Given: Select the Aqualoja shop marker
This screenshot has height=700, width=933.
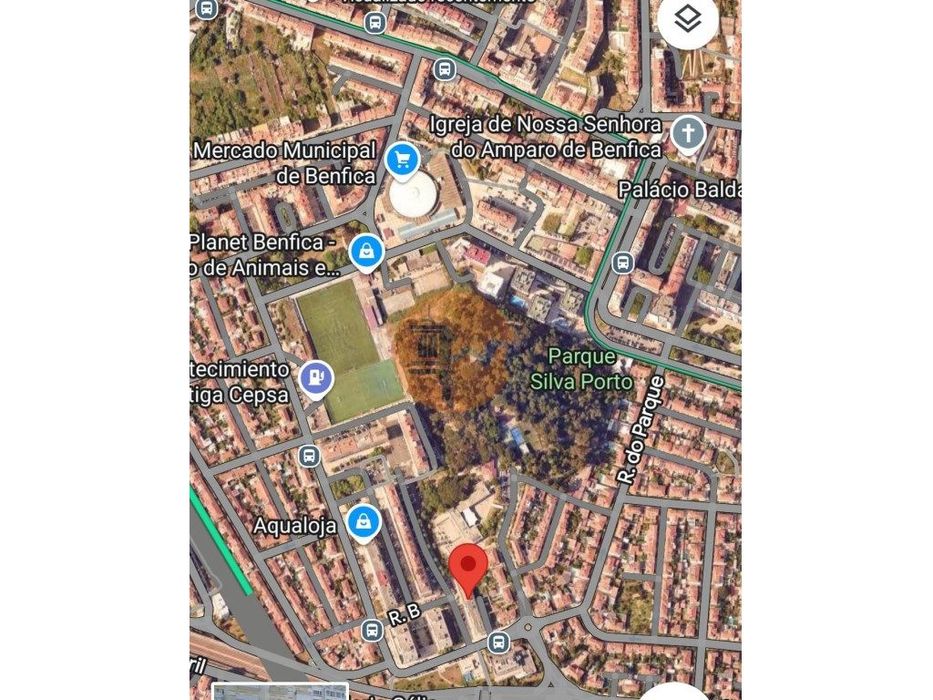Looking at the screenshot, I should click(x=363, y=522).
